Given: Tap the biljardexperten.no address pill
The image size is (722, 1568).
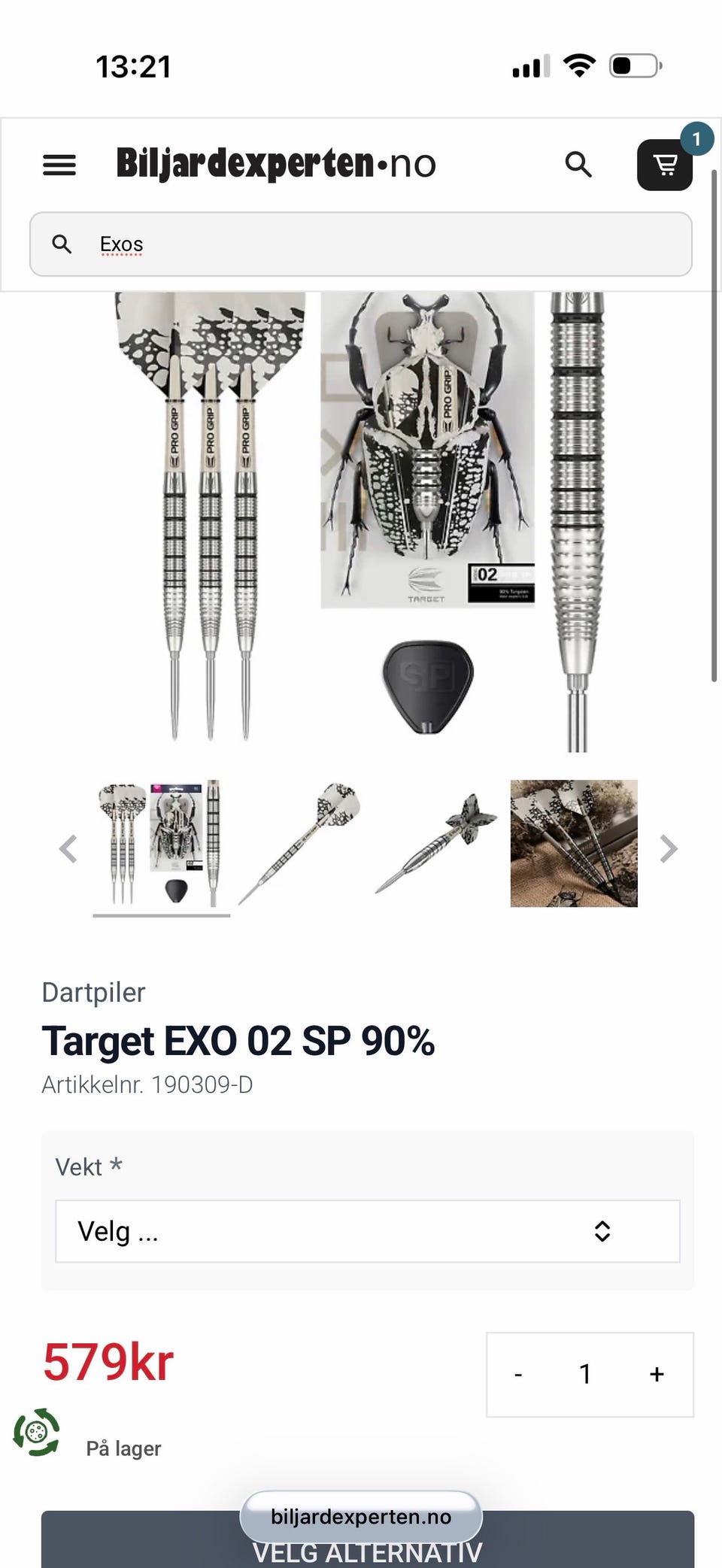Looking at the screenshot, I should coord(361,1517).
